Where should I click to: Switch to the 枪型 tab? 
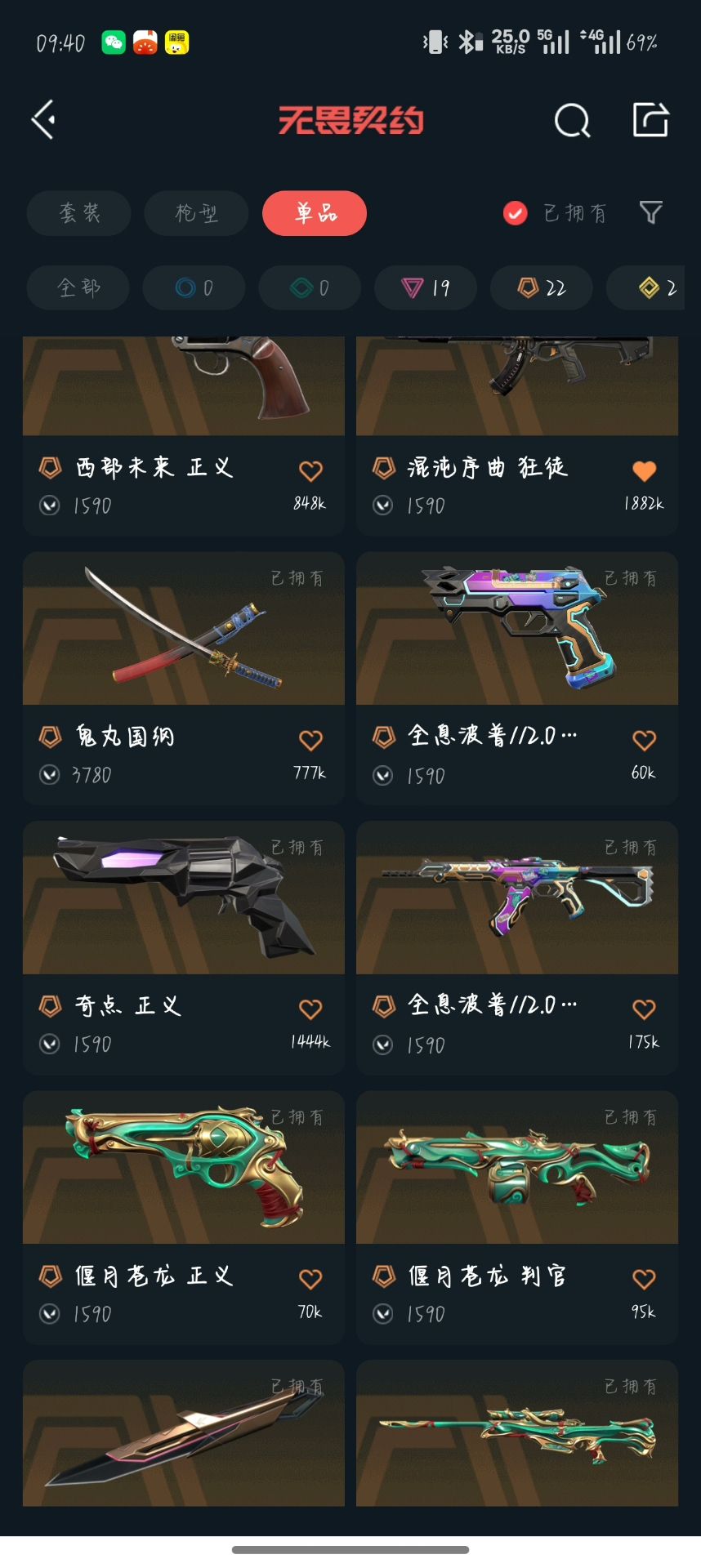pos(196,213)
